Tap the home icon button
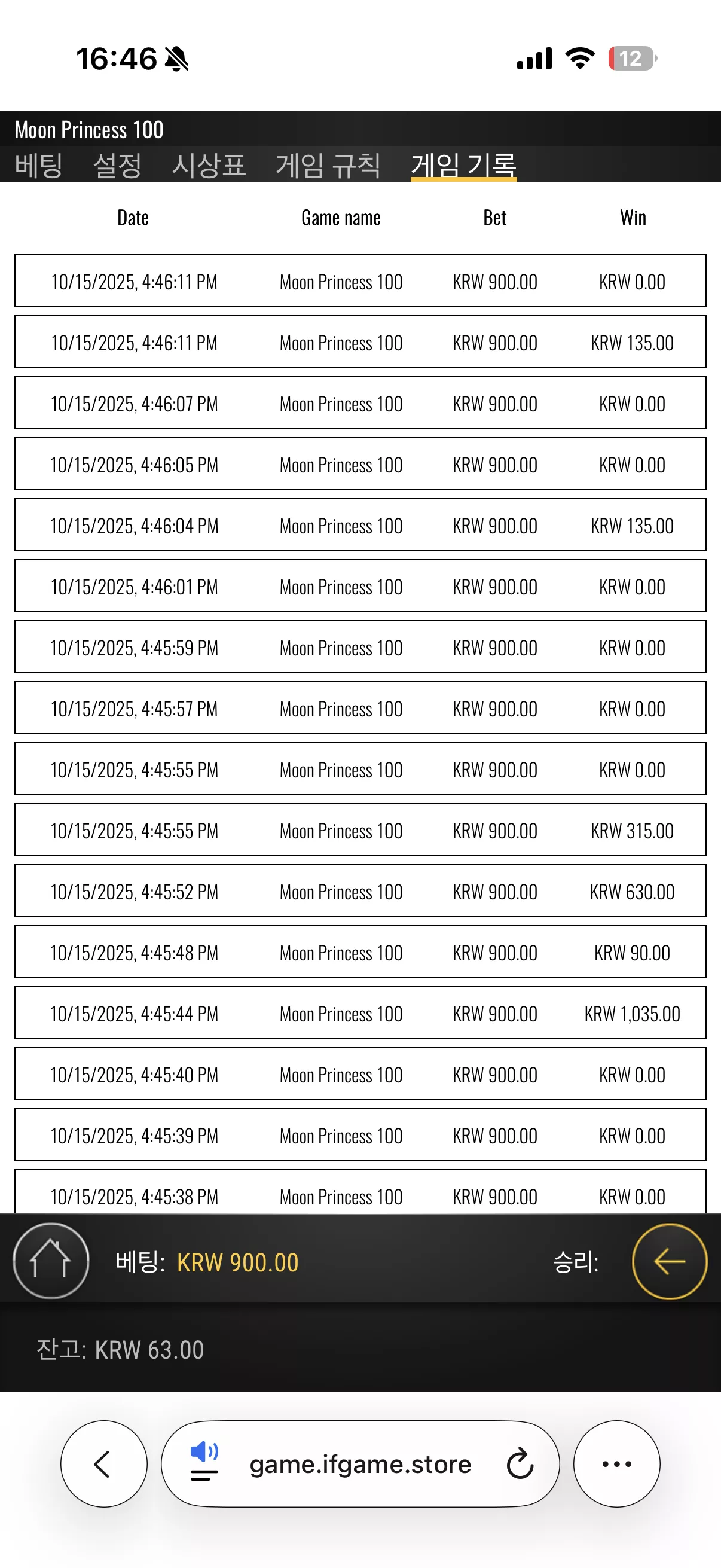The width and height of the screenshot is (721, 1568). pyautogui.click(x=51, y=1261)
